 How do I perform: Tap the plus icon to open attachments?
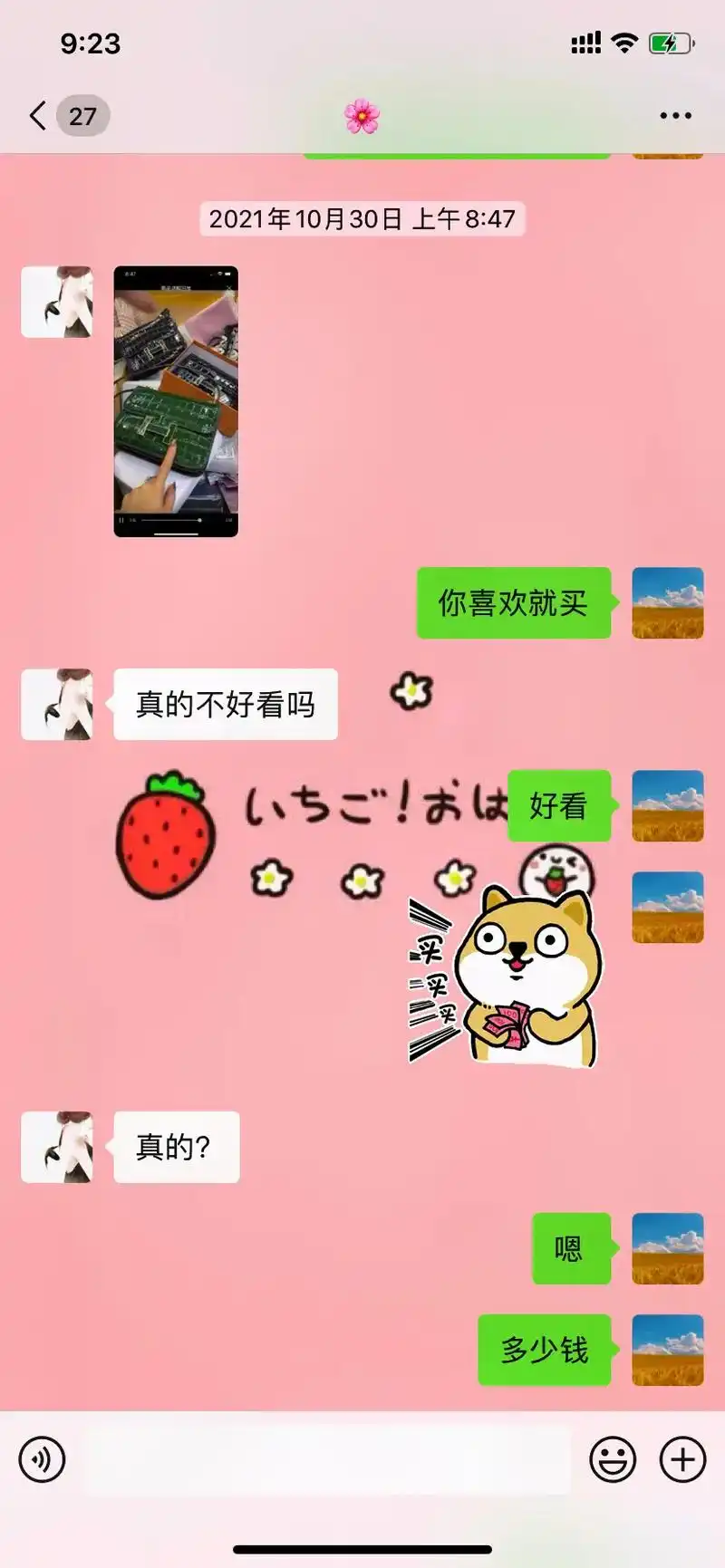click(681, 1459)
